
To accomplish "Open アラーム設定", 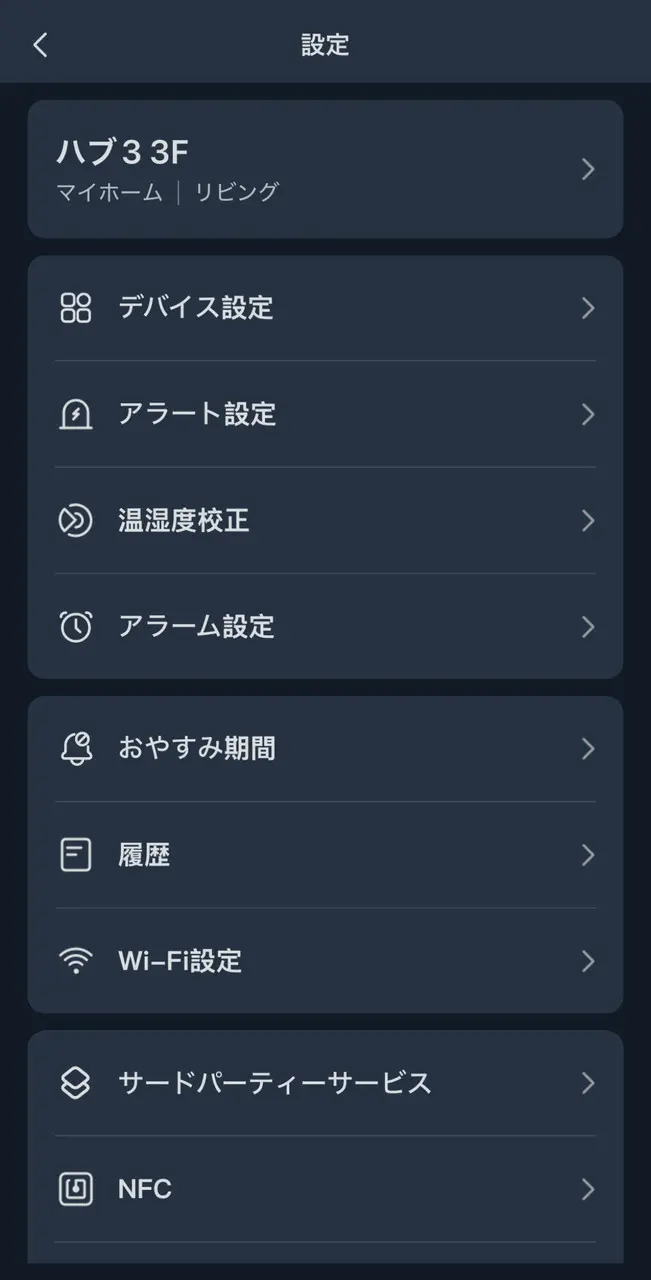I will [x=325, y=627].
